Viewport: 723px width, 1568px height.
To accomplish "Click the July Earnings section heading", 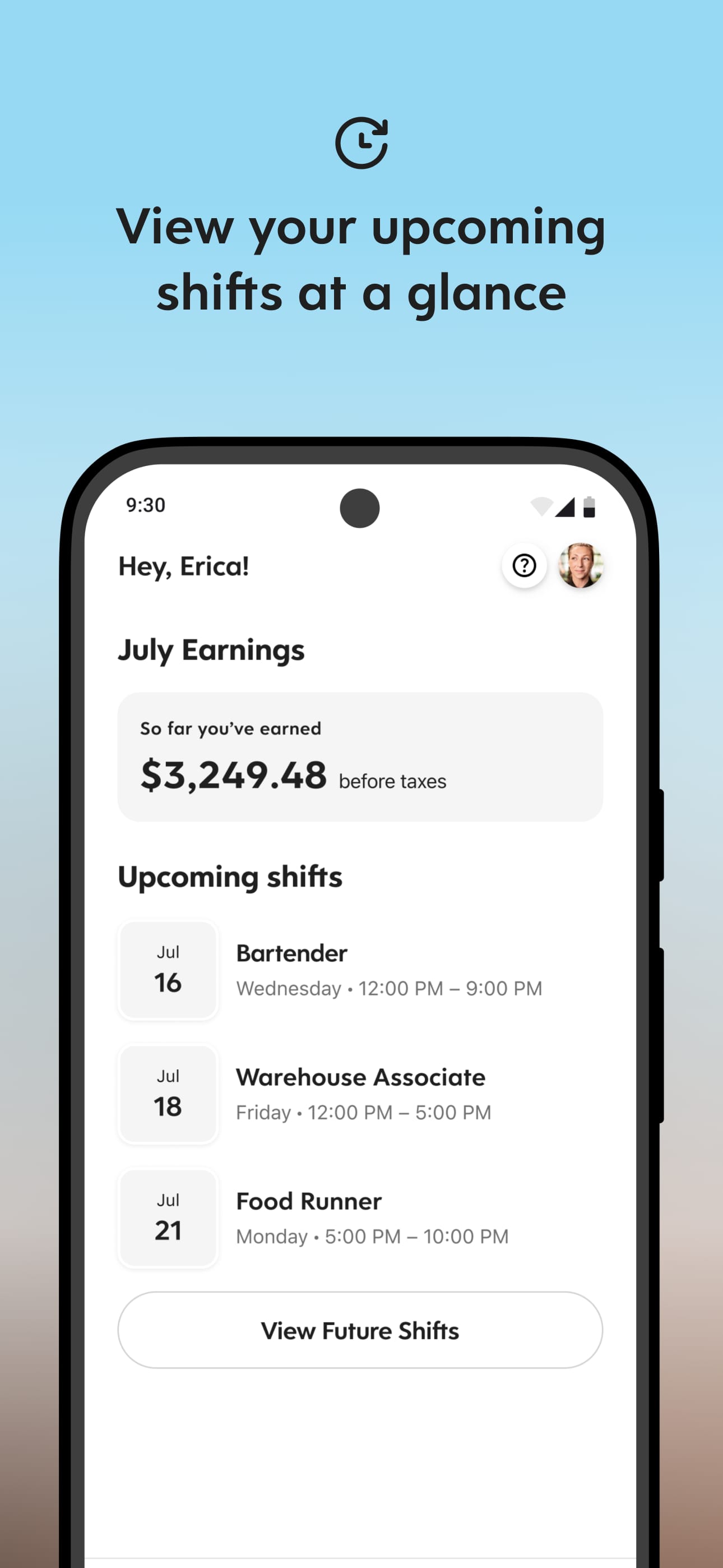I will coord(212,649).
